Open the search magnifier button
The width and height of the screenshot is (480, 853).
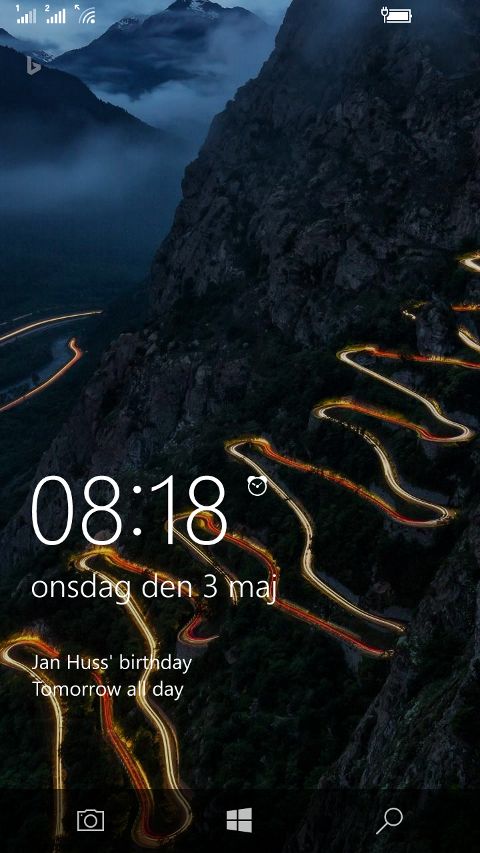coord(390,820)
